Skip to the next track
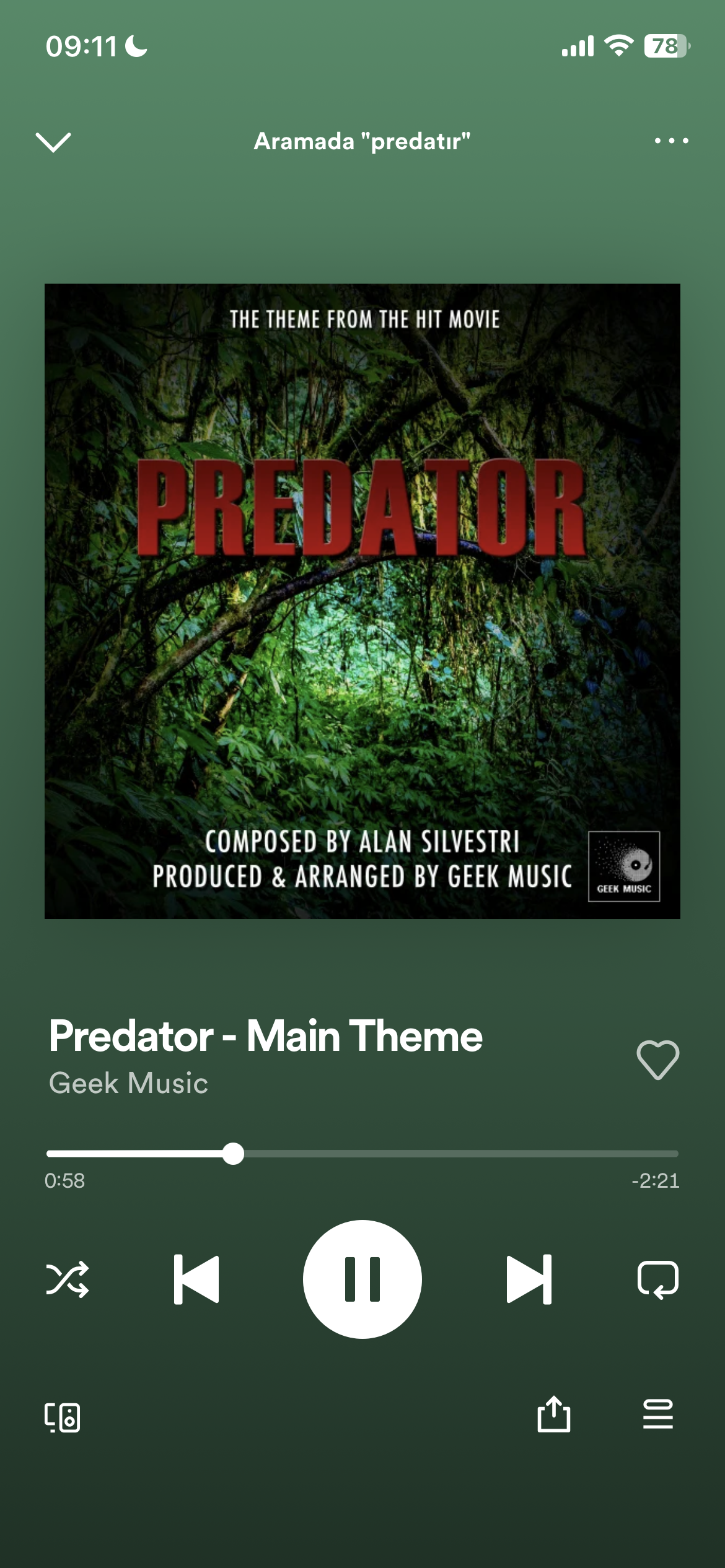The image size is (725, 1568). point(529,1279)
